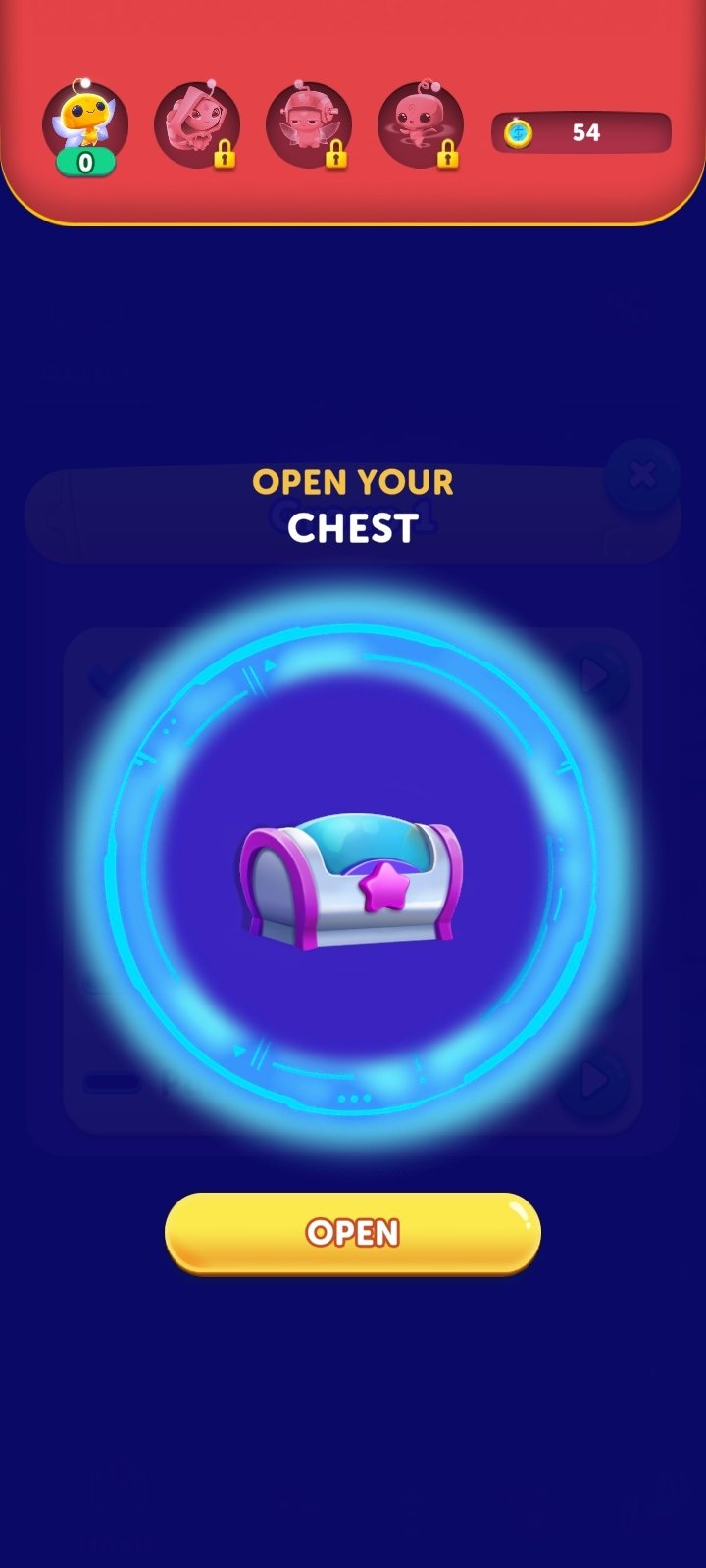
Task: Select the unlocked yellow bee character
Action: pyautogui.click(x=85, y=127)
